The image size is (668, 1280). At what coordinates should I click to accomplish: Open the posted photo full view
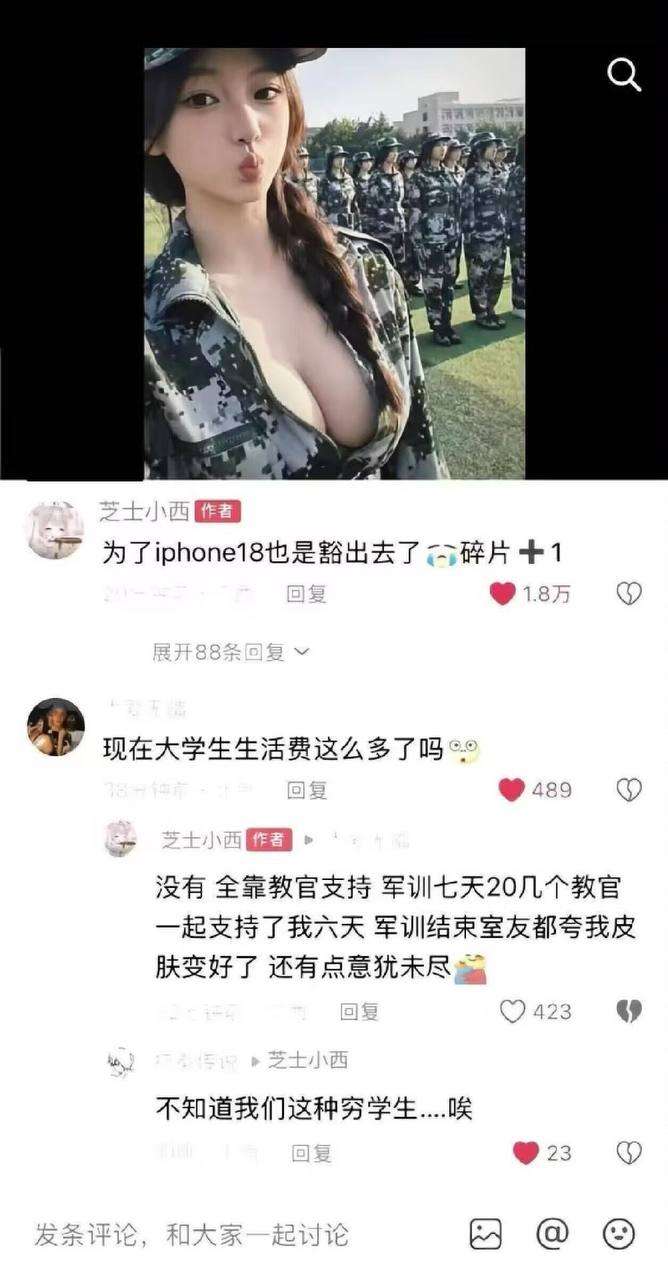334,263
